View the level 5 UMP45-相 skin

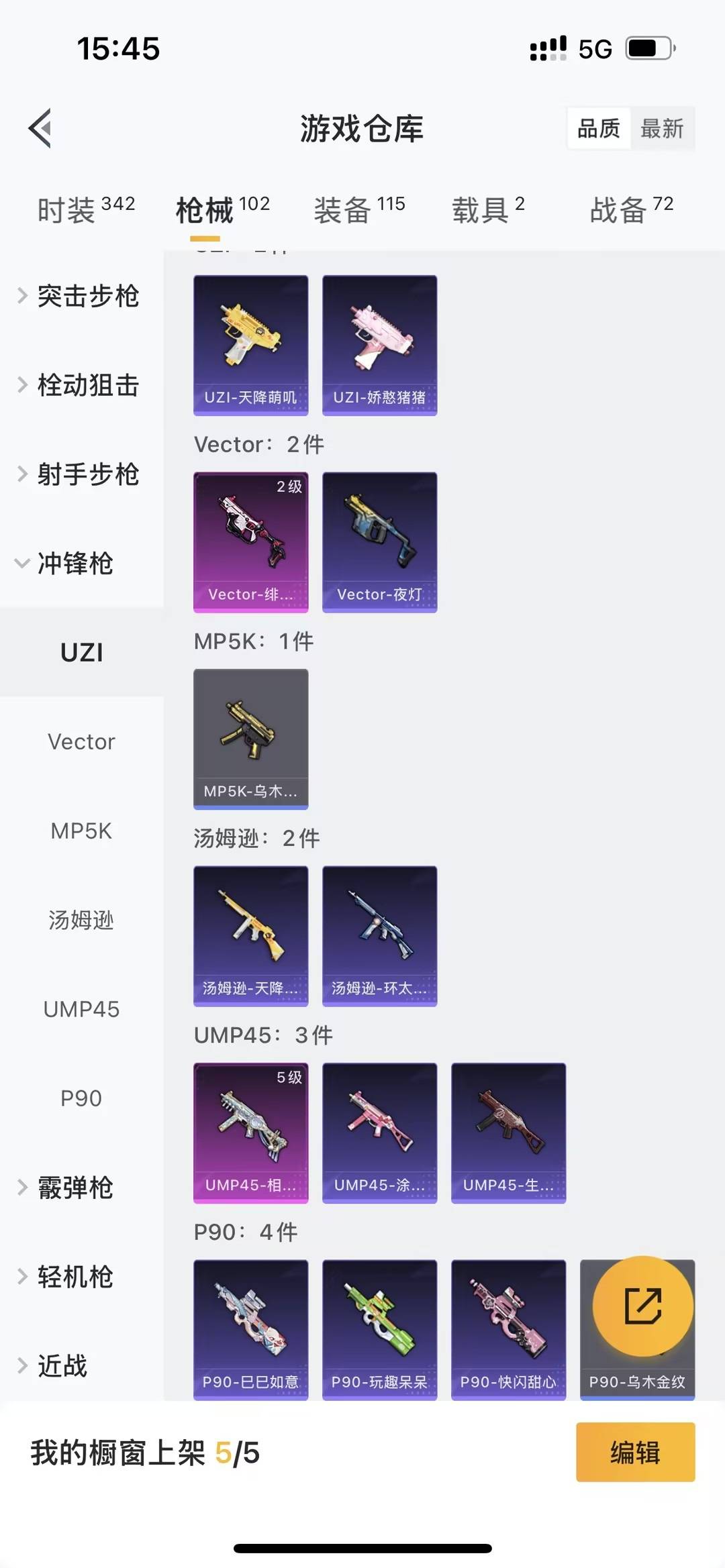(250, 1131)
